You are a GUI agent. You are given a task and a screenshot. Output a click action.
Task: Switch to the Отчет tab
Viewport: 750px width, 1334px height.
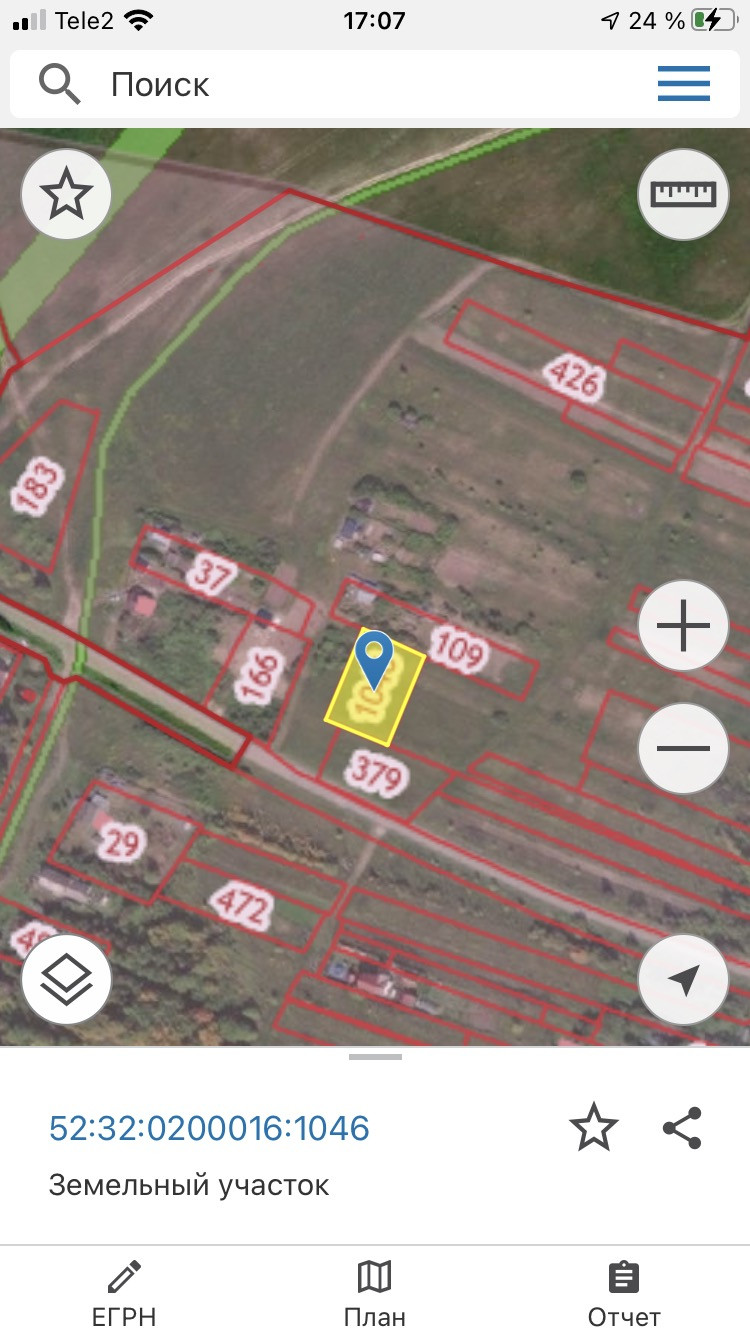(624, 1293)
